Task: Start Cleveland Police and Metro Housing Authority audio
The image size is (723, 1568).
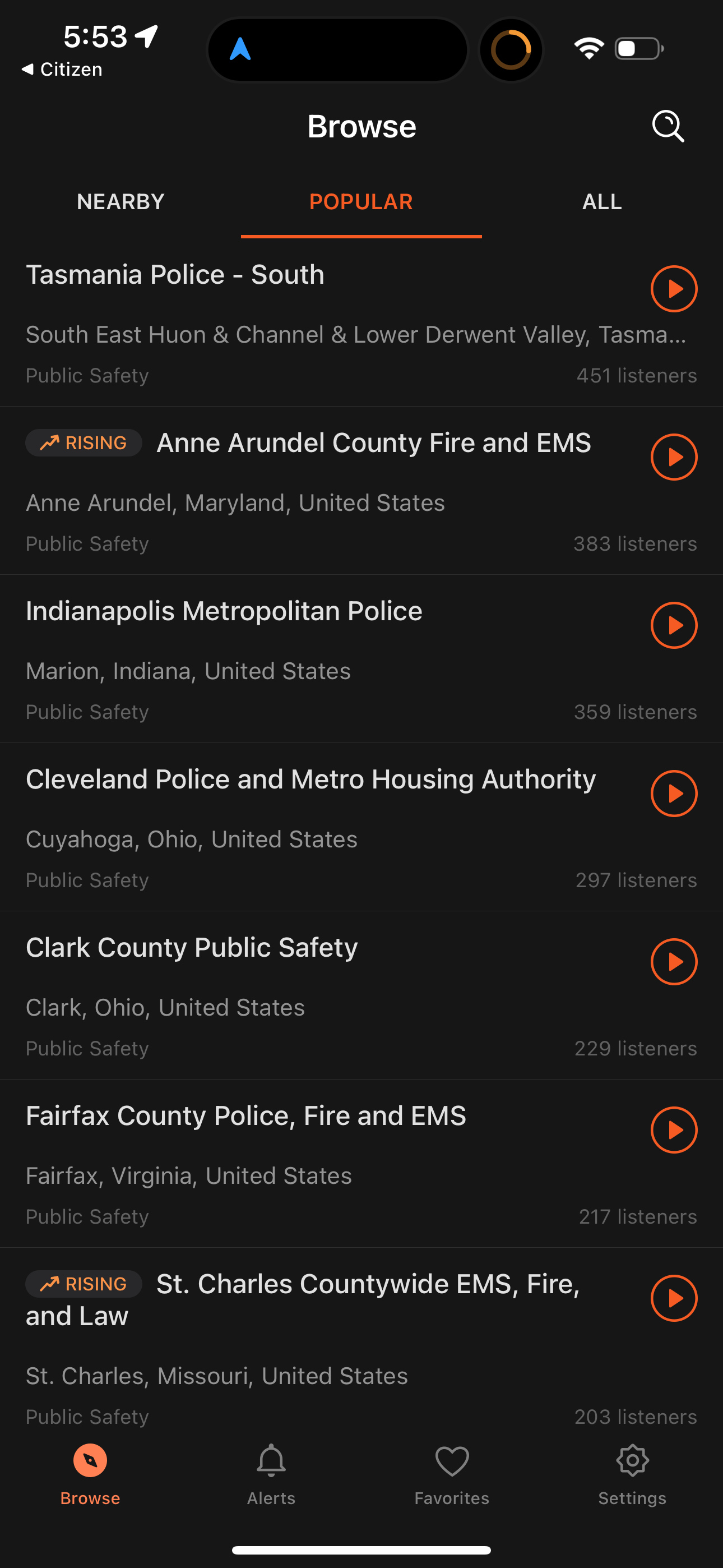Action: [x=674, y=793]
